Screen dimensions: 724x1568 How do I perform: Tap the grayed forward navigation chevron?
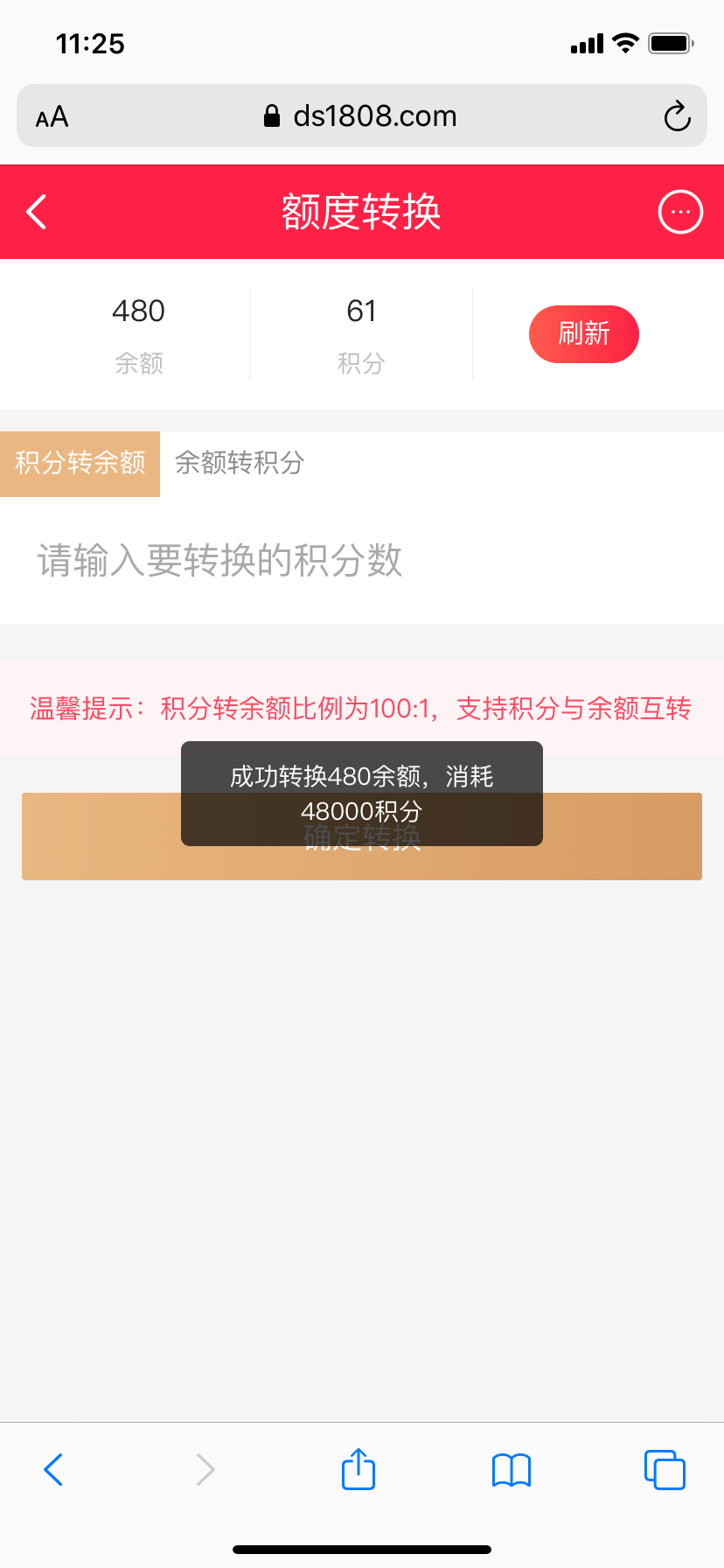[205, 1469]
